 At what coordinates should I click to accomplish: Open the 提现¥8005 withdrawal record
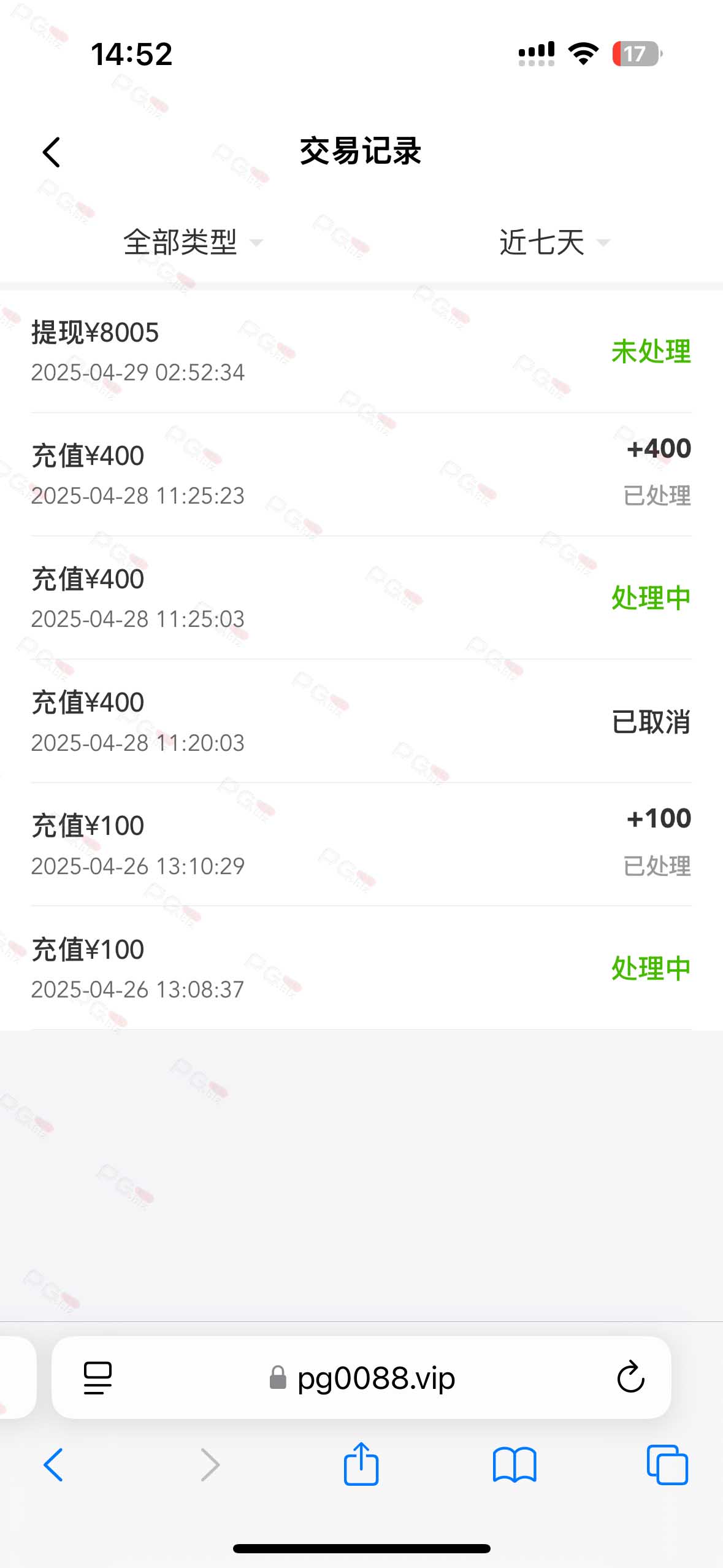(x=361, y=352)
